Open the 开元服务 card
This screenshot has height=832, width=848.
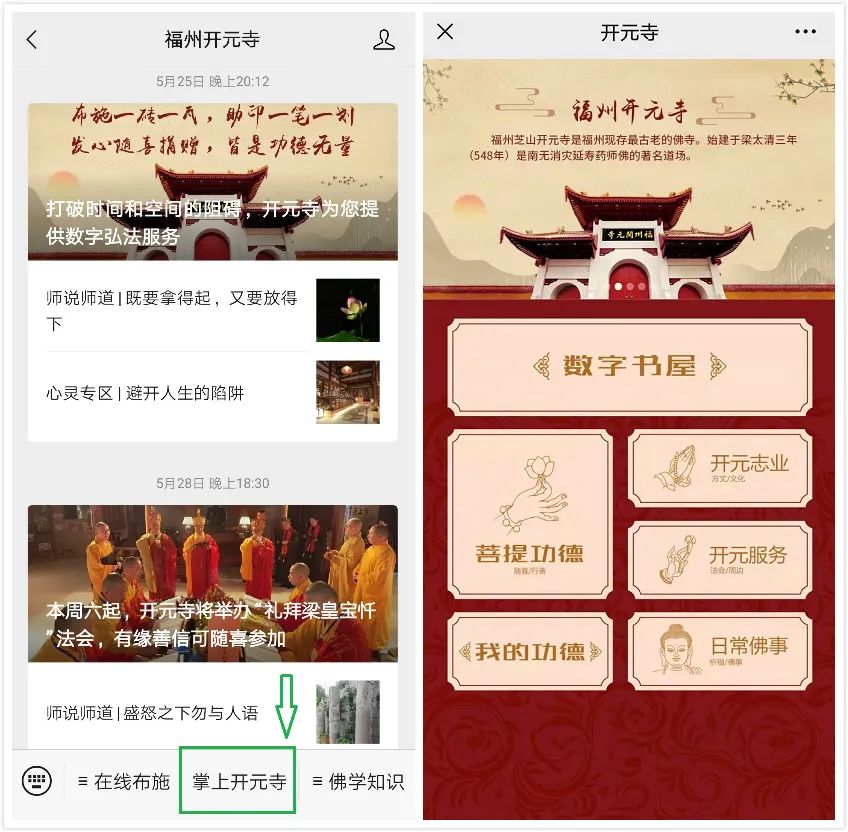(x=719, y=559)
